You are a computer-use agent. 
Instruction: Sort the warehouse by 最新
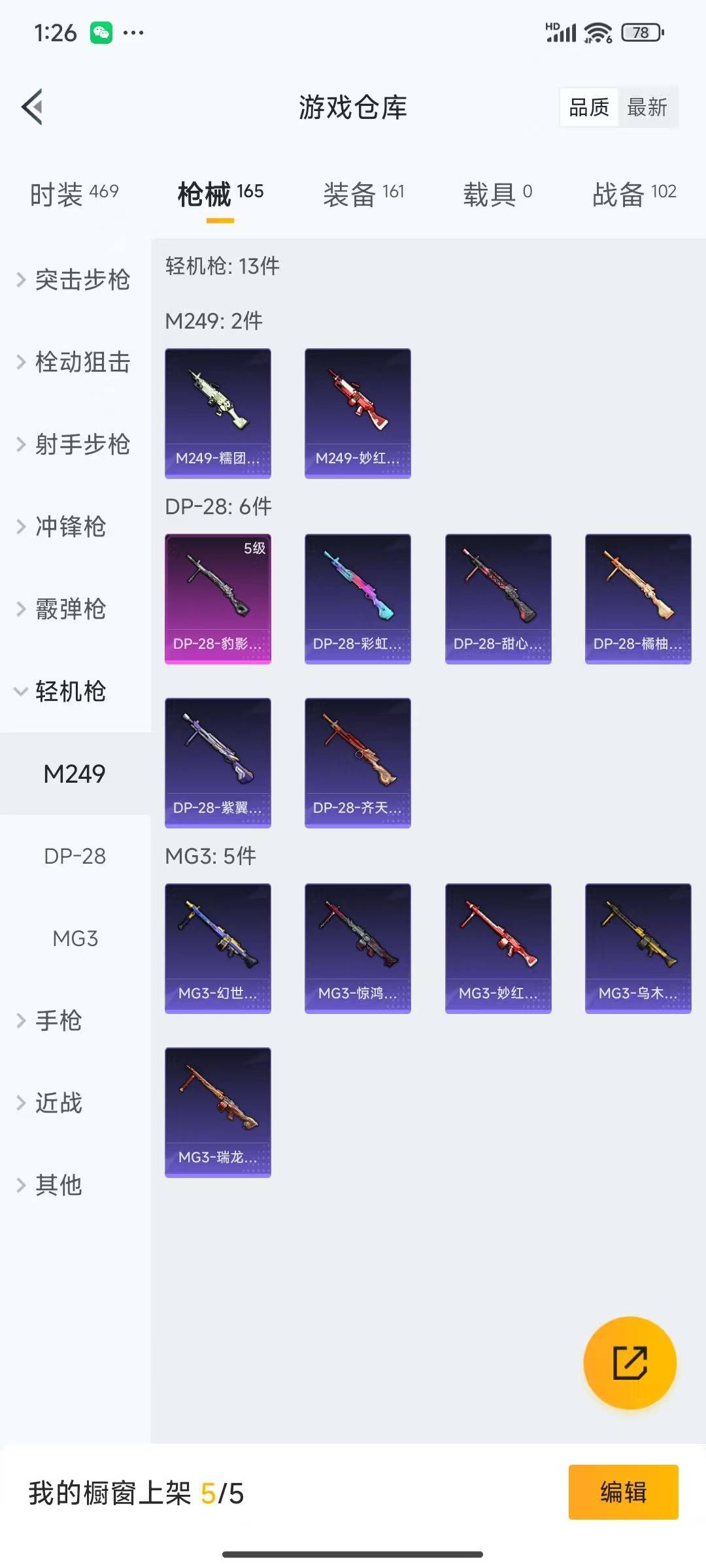pyautogui.click(x=647, y=107)
